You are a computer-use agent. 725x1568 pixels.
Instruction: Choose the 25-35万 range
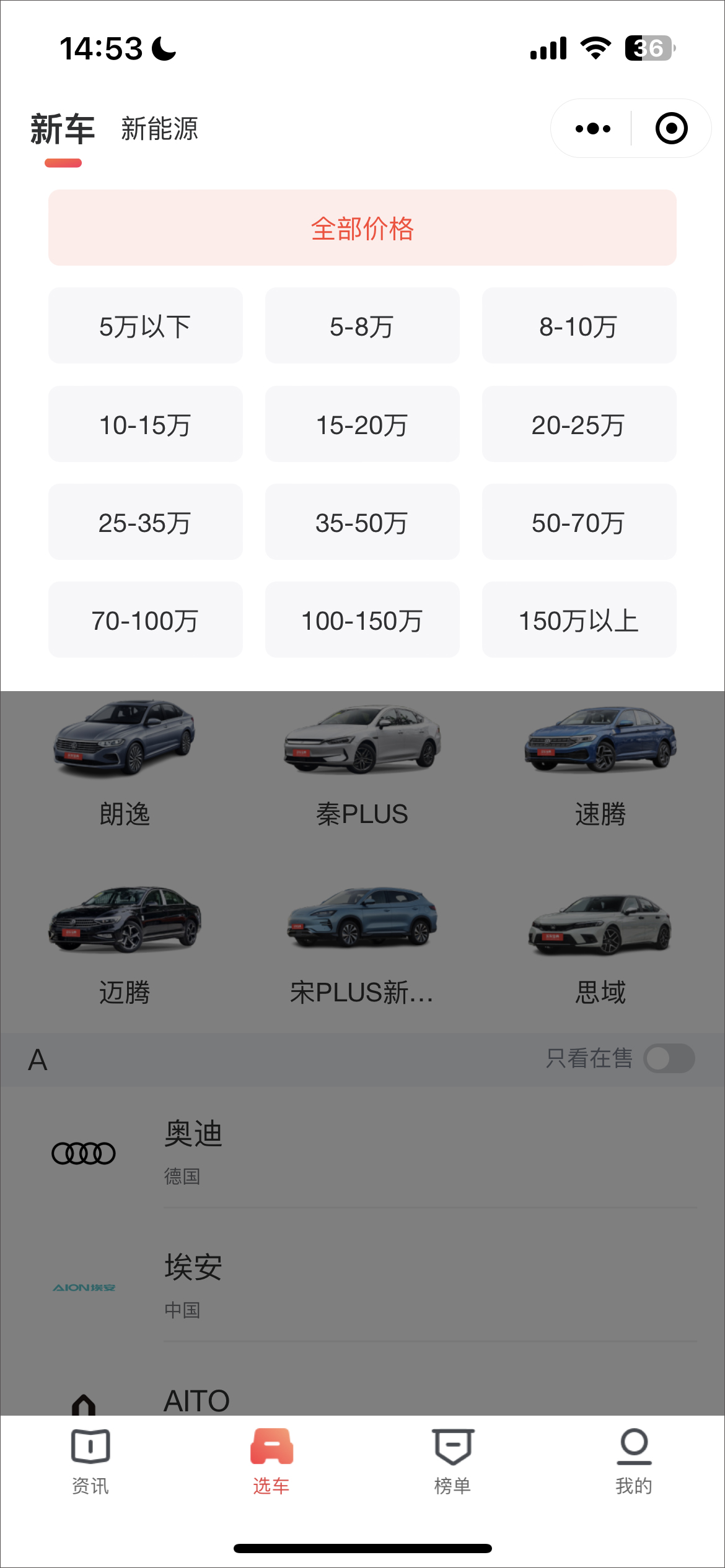146,522
